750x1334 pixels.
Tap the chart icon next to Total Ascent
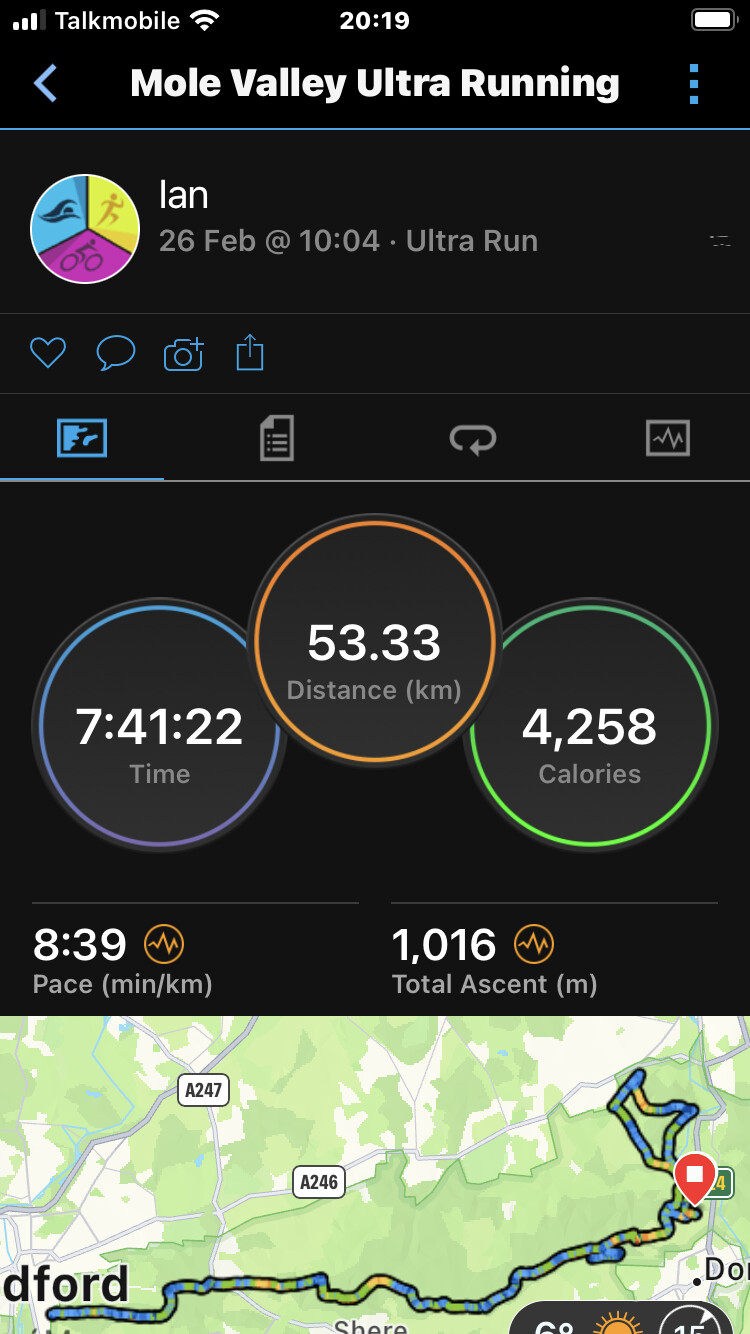click(x=534, y=943)
